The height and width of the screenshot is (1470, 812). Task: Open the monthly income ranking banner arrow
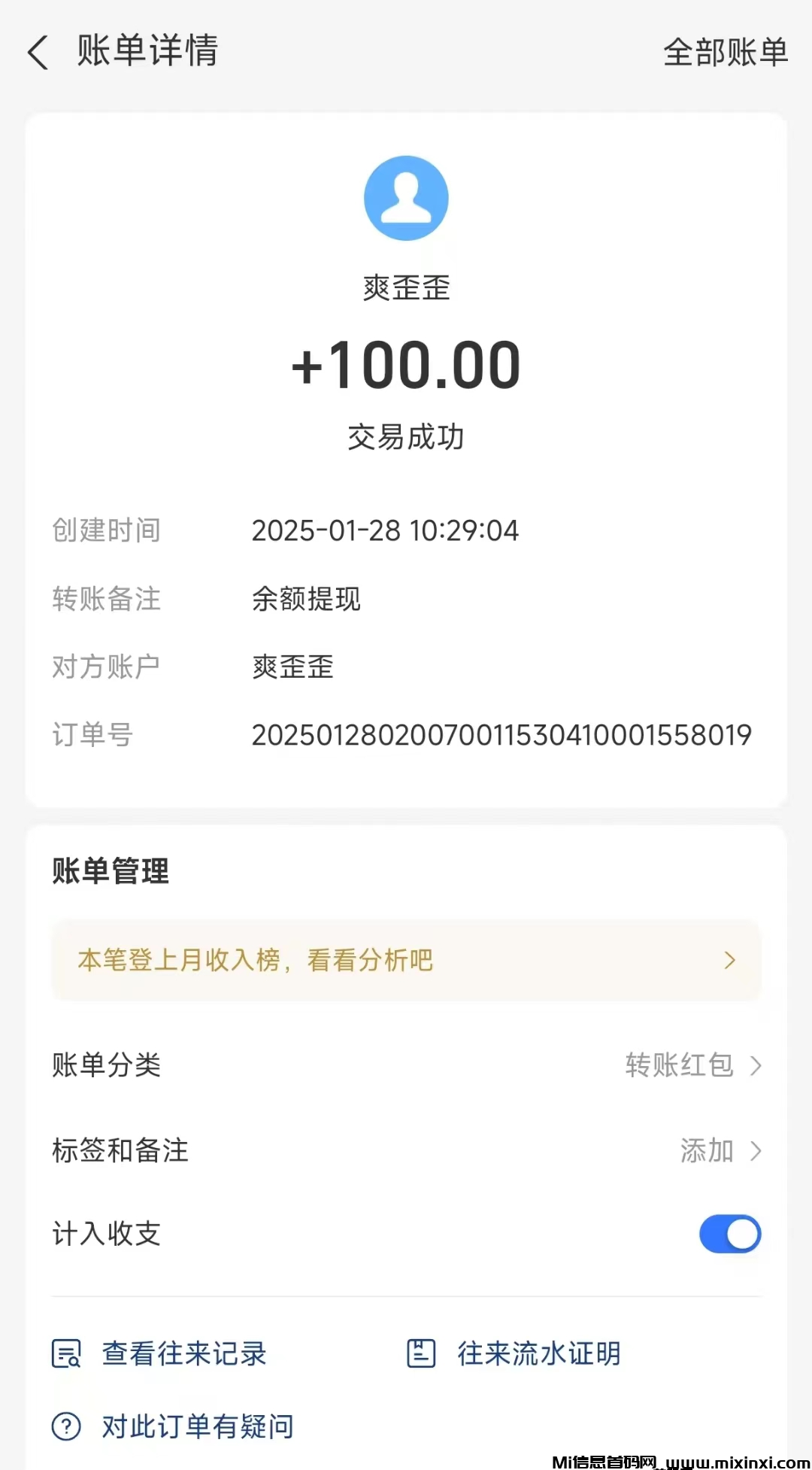[729, 960]
